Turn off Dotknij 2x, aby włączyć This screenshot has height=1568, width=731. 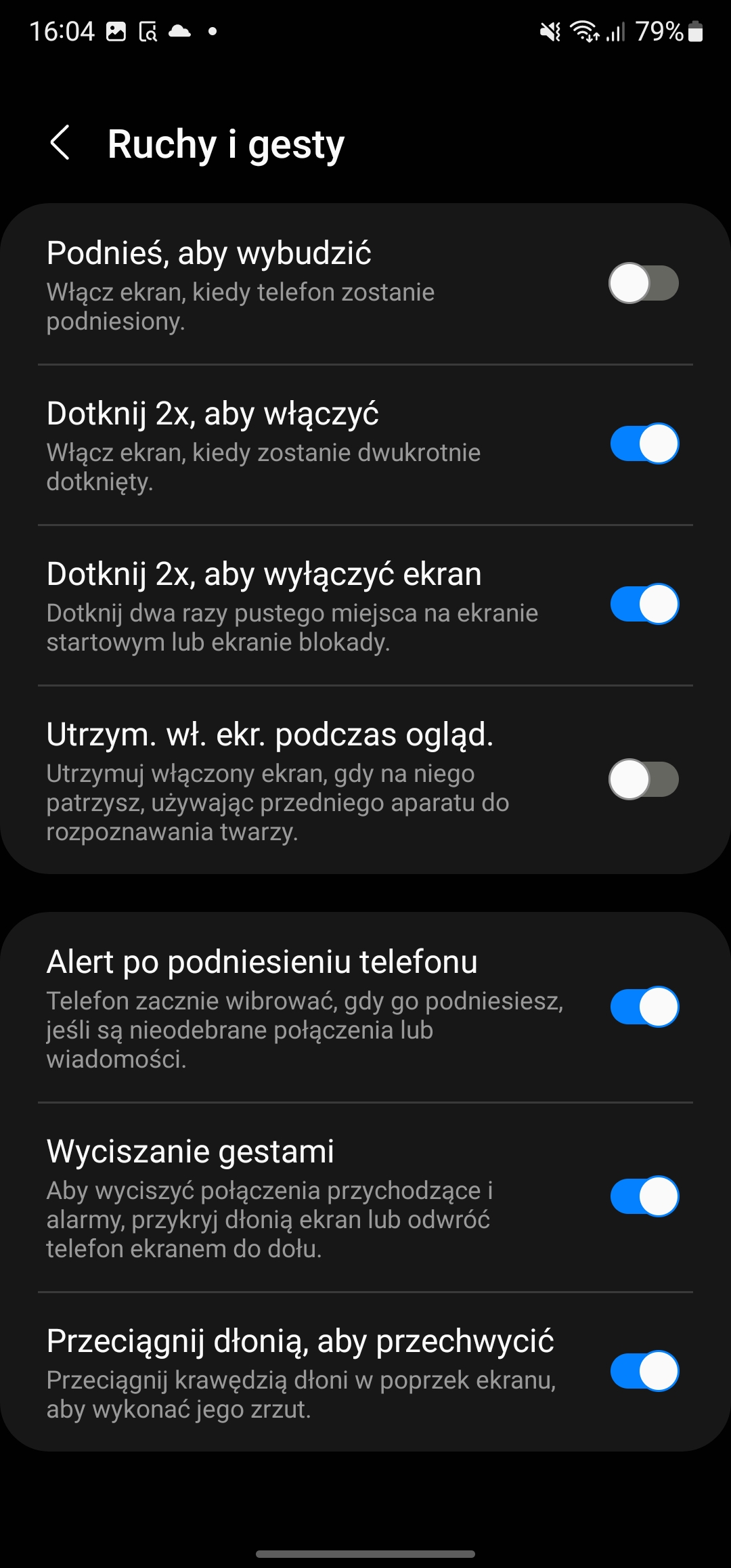[x=644, y=443]
